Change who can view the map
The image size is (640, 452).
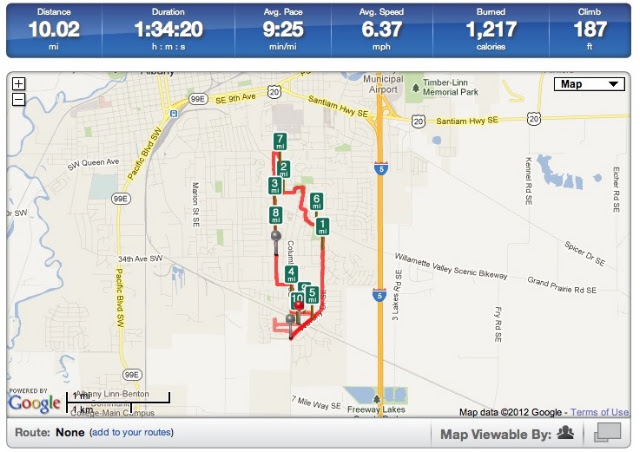(x=566, y=432)
